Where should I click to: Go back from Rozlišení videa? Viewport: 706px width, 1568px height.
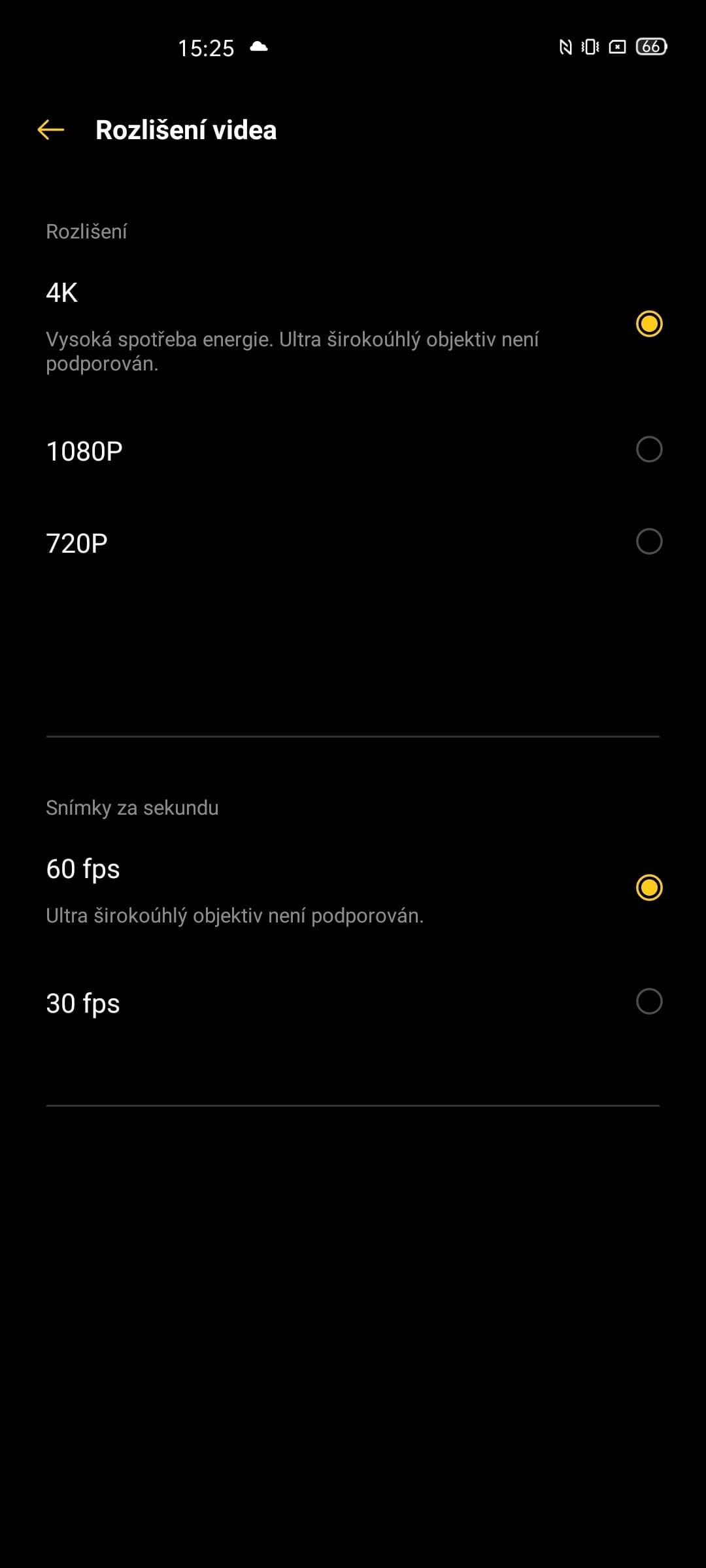pos(51,130)
